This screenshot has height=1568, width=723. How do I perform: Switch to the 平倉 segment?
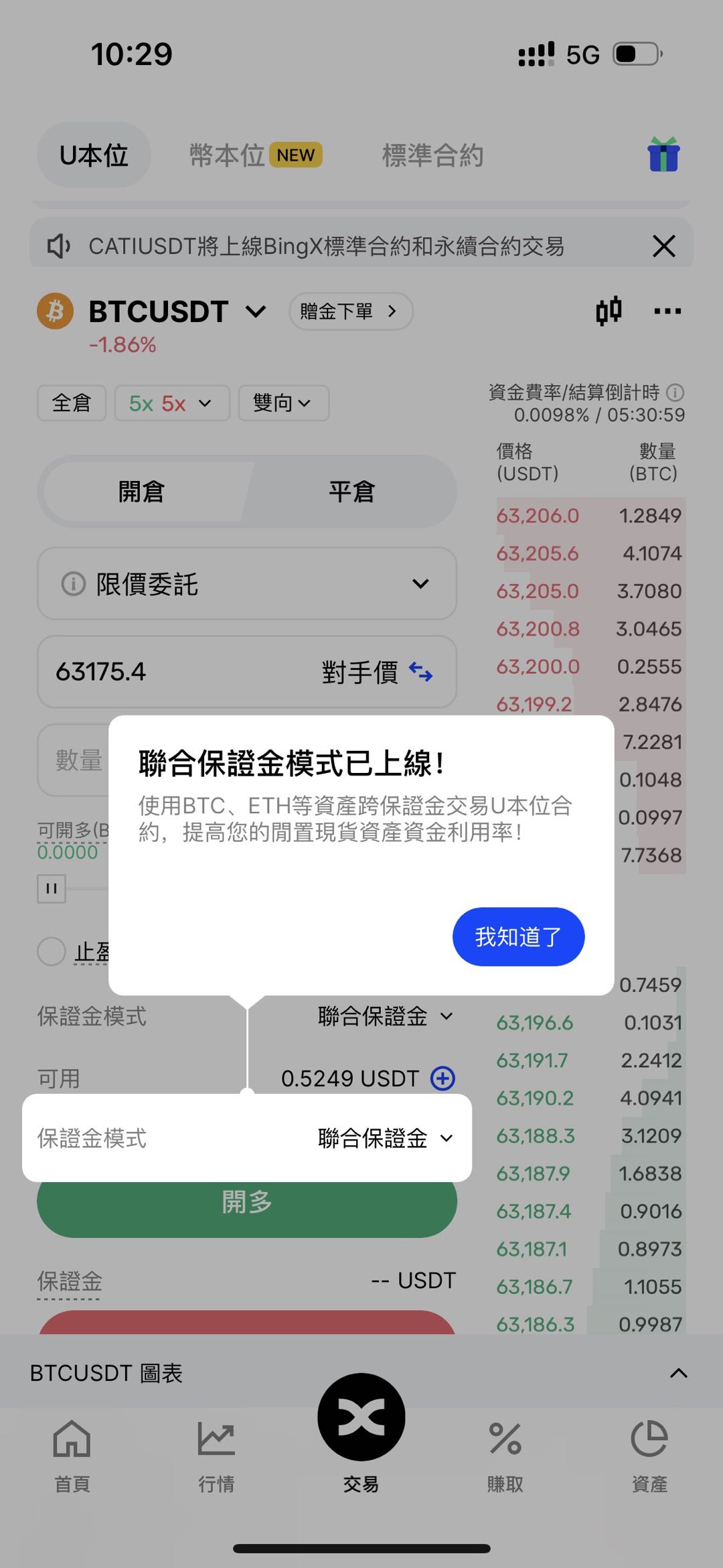click(x=351, y=492)
